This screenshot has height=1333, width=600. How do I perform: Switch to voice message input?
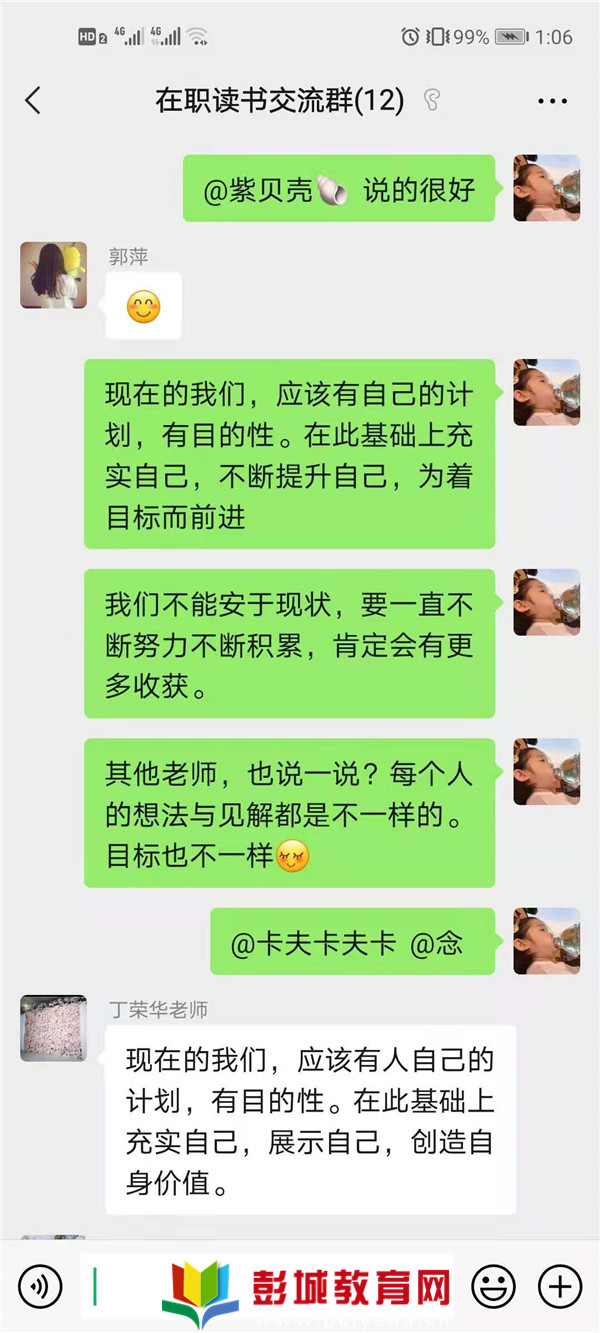click(x=39, y=1285)
